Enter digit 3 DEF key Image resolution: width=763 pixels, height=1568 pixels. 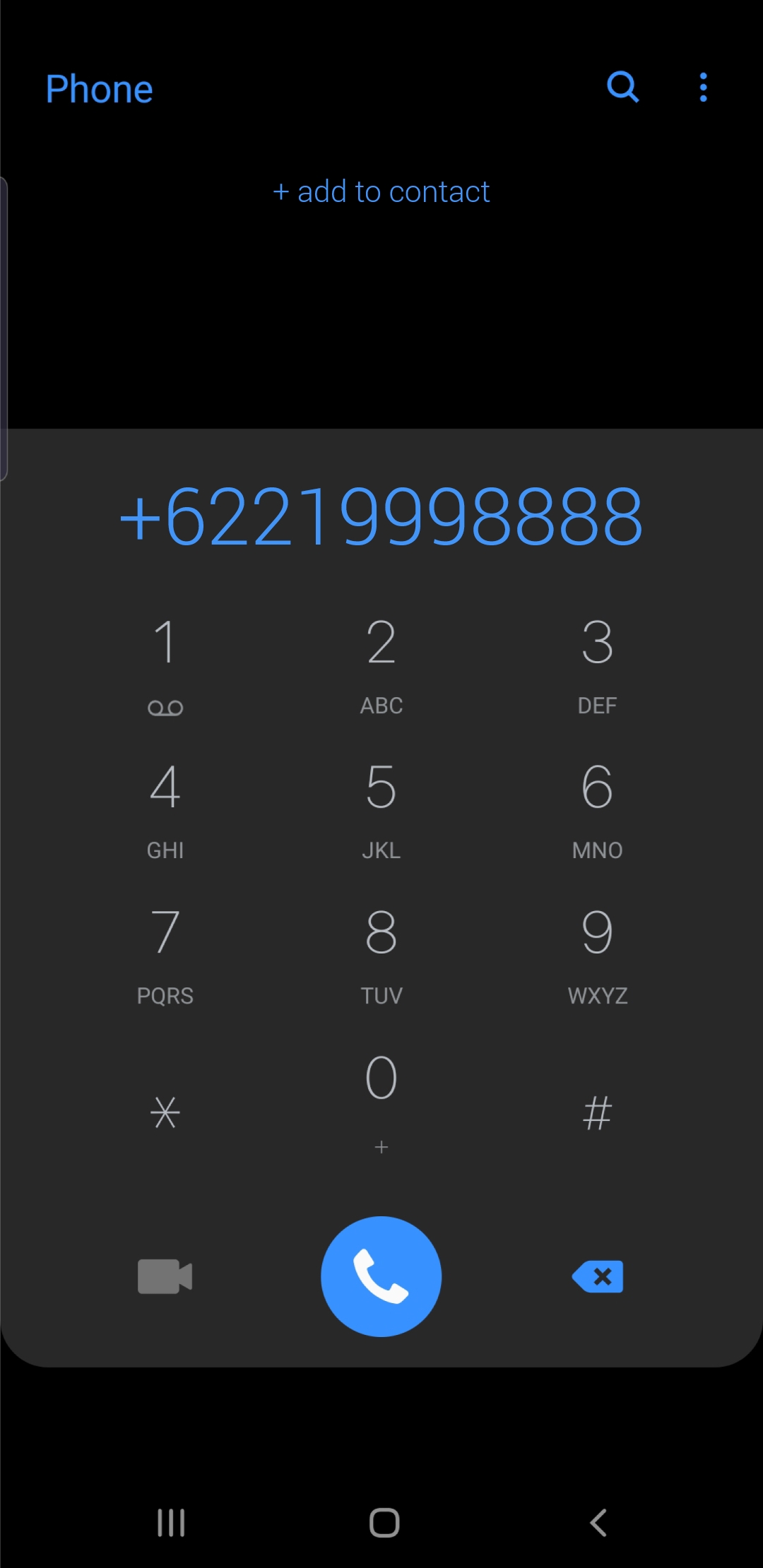pyautogui.click(x=598, y=667)
